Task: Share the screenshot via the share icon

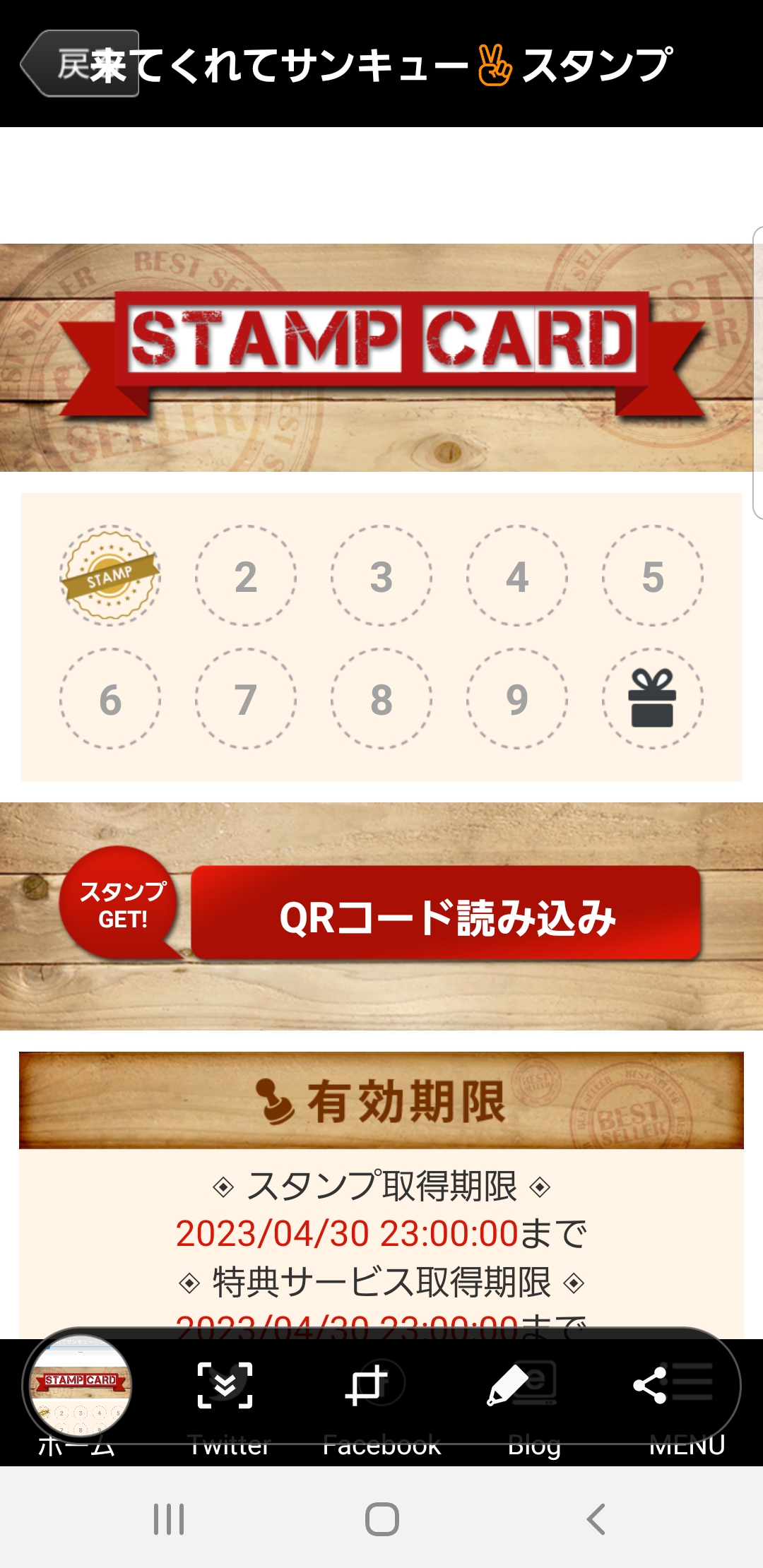Action: tap(650, 1385)
